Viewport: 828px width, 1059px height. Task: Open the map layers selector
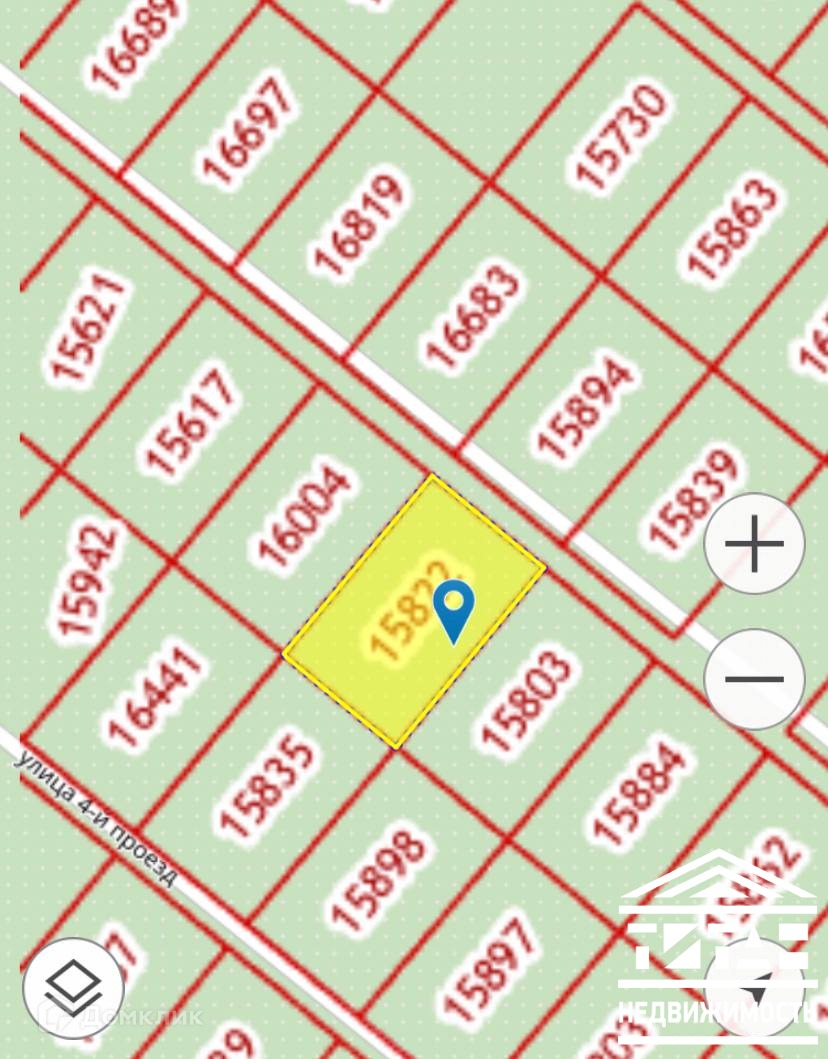tap(73, 985)
